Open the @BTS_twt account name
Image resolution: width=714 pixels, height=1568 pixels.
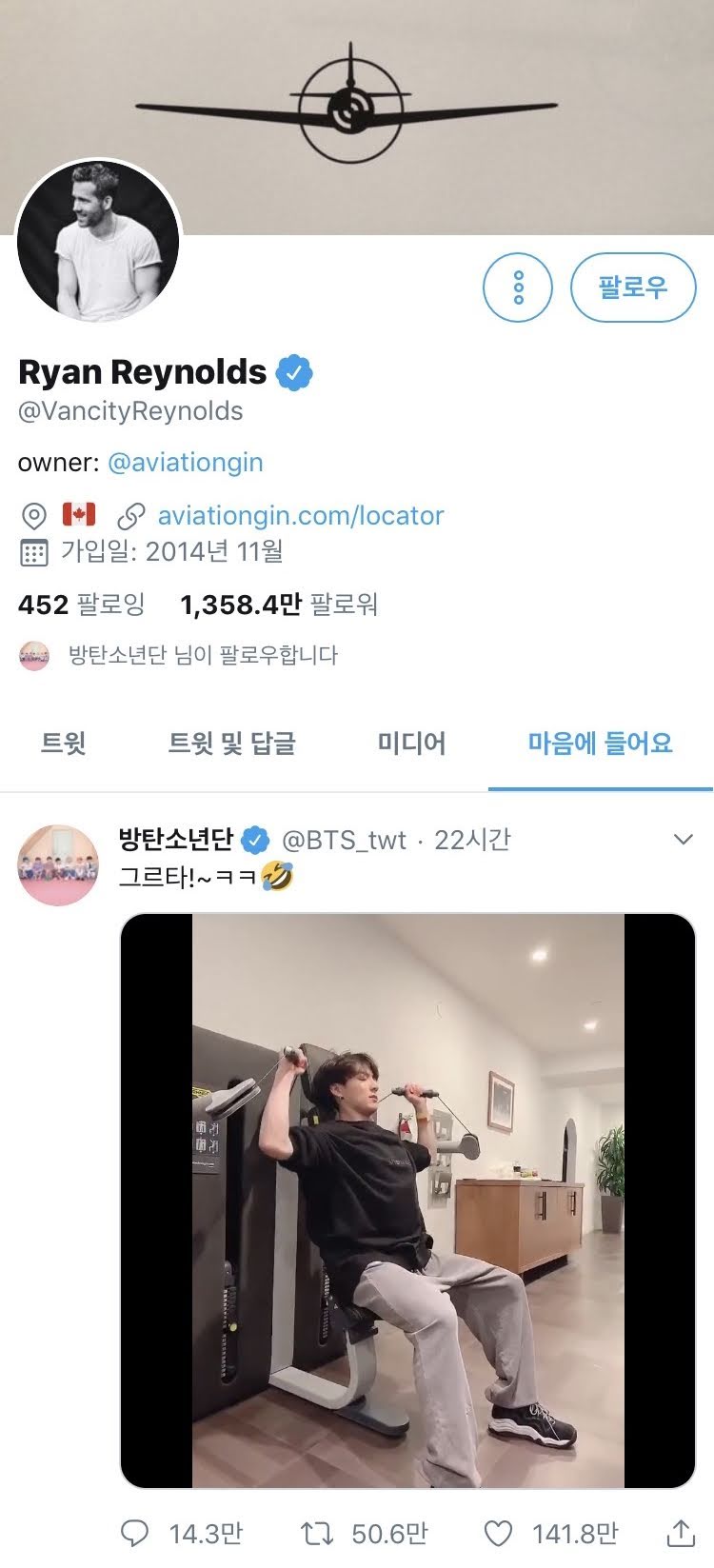344,840
